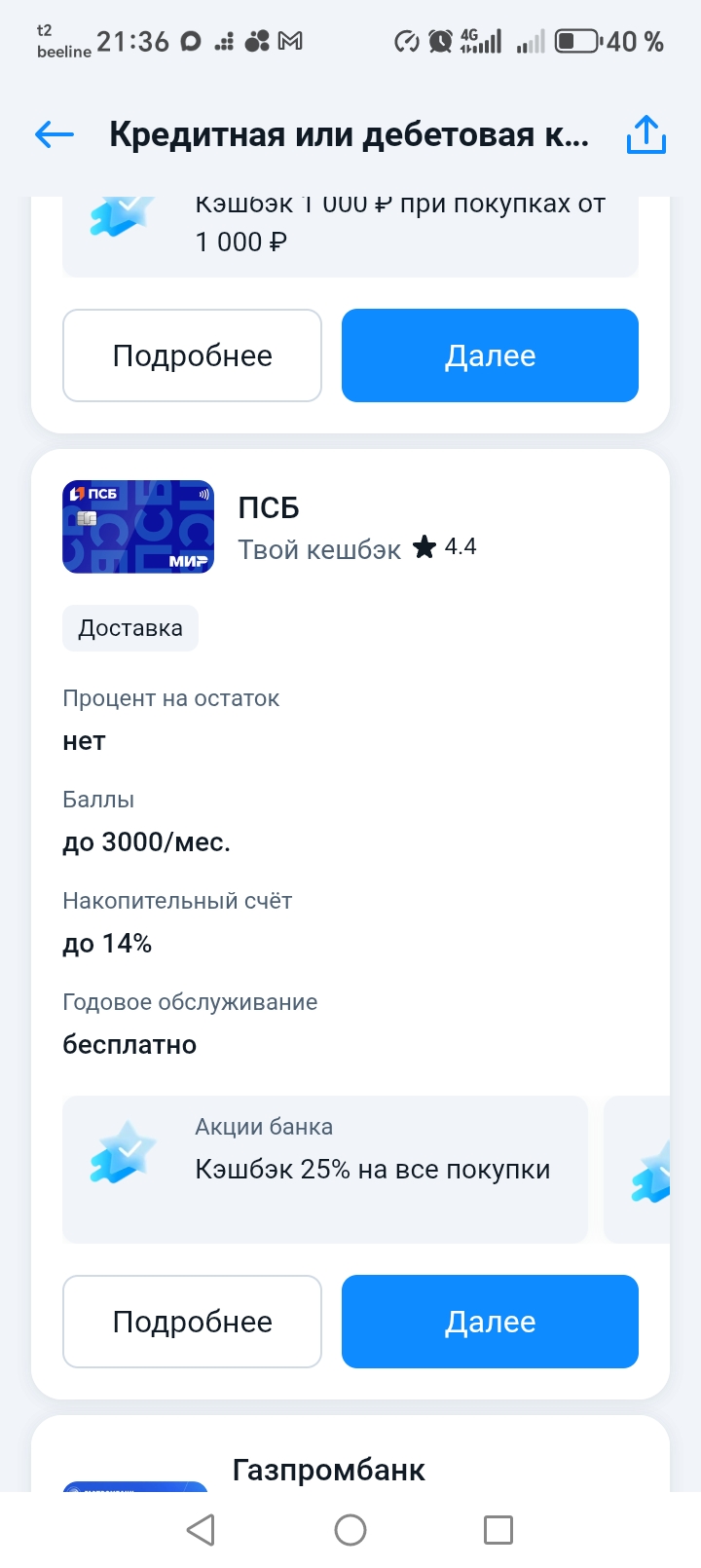Open ПСБ card details via Подробнее
The image size is (701, 1568).
pos(192,1322)
